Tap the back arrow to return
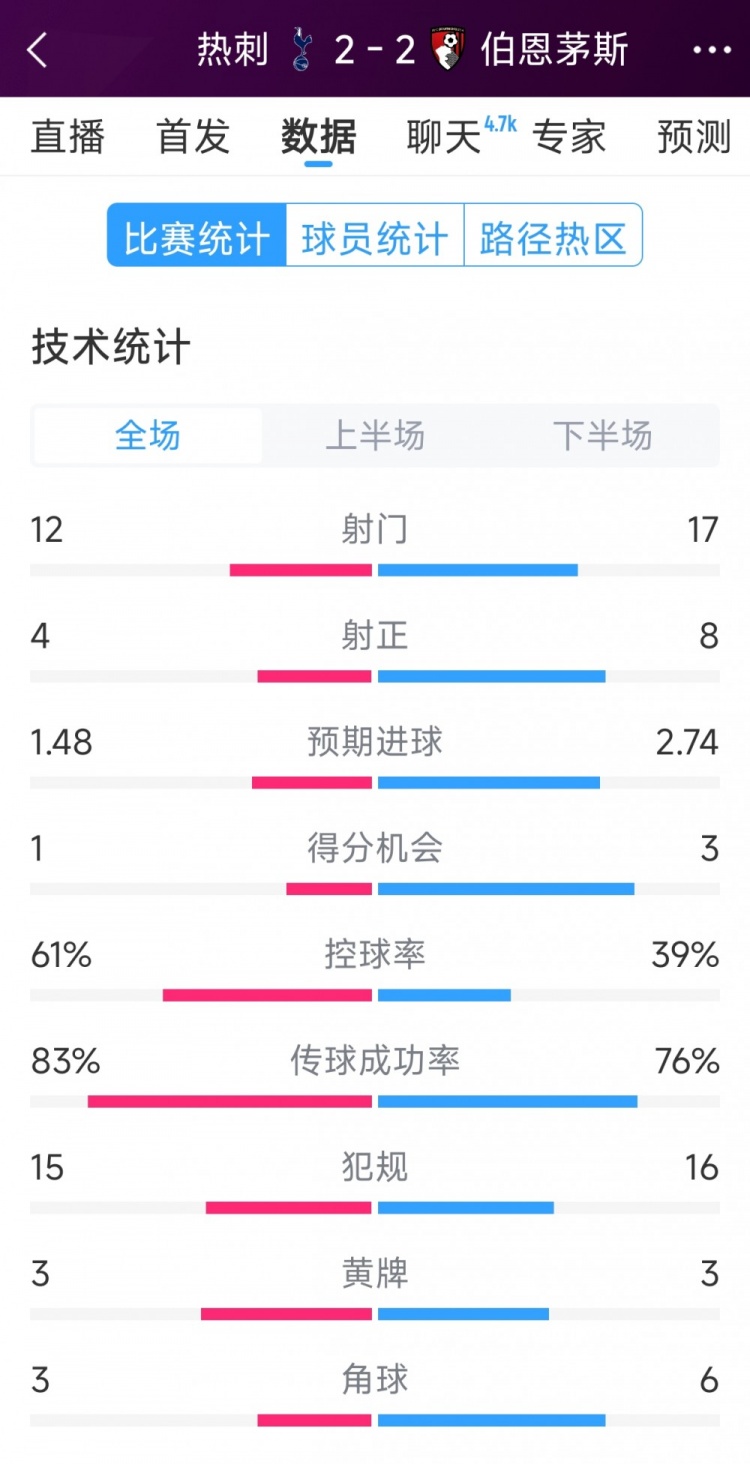750x1464 pixels. click(38, 48)
